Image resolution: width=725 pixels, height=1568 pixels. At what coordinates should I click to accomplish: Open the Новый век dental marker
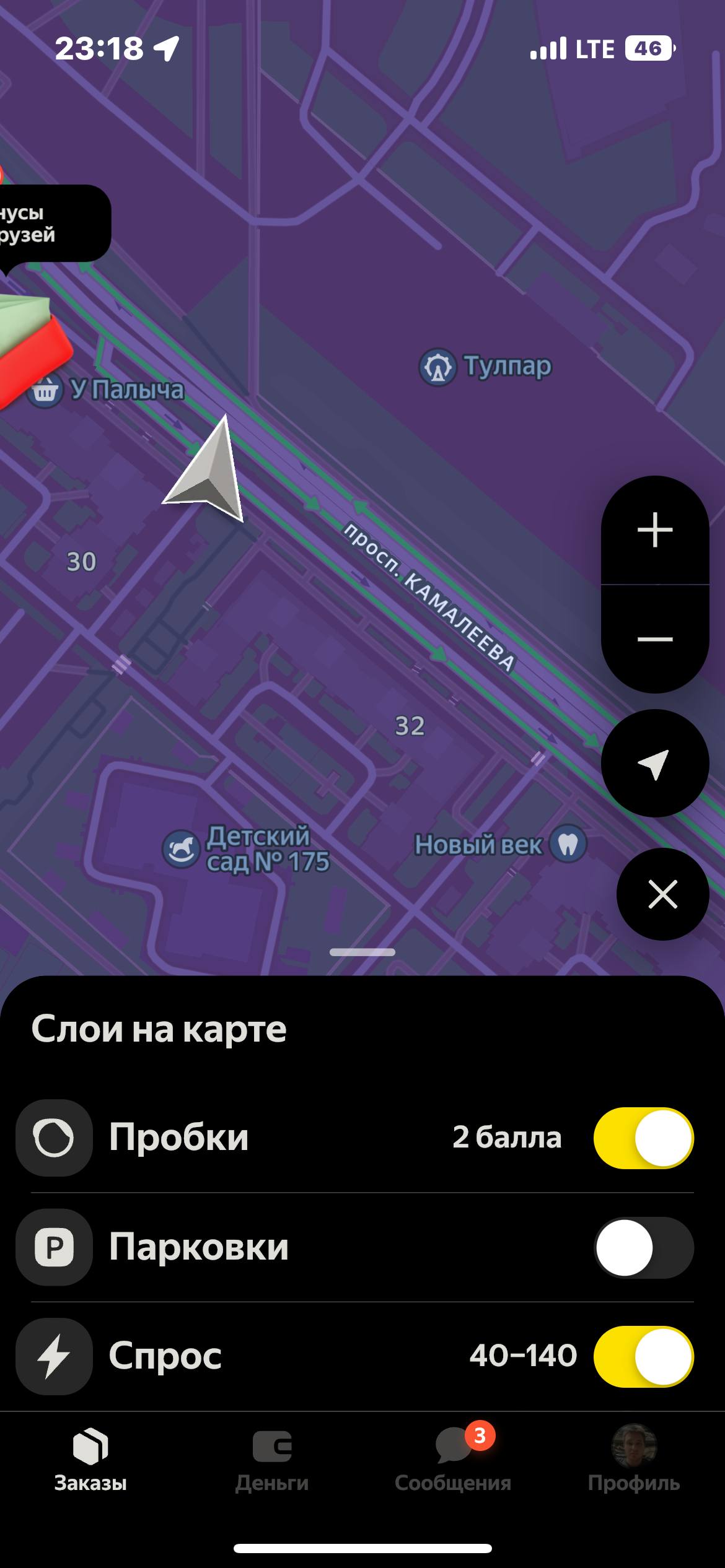pos(568,844)
